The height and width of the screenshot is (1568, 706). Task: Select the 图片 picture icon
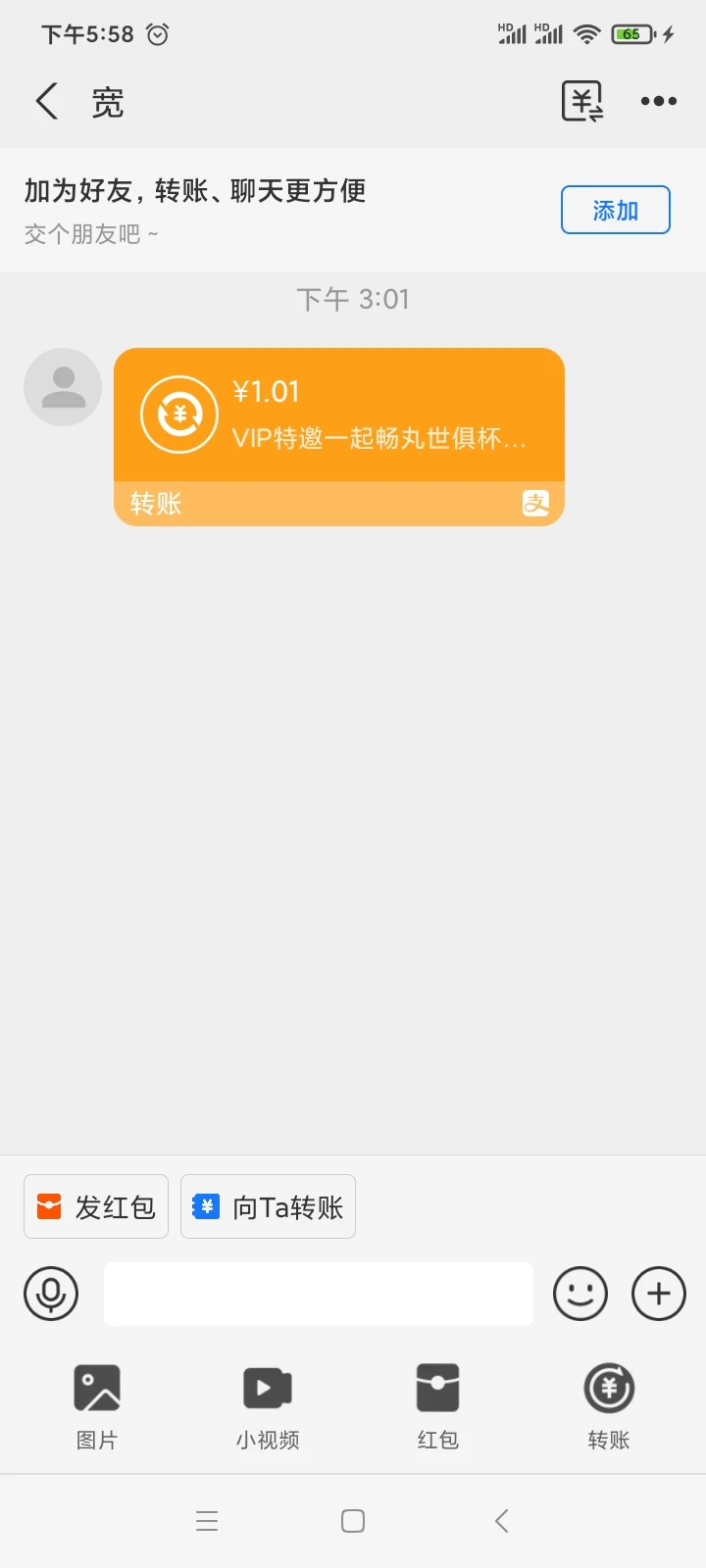[96, 1387]
